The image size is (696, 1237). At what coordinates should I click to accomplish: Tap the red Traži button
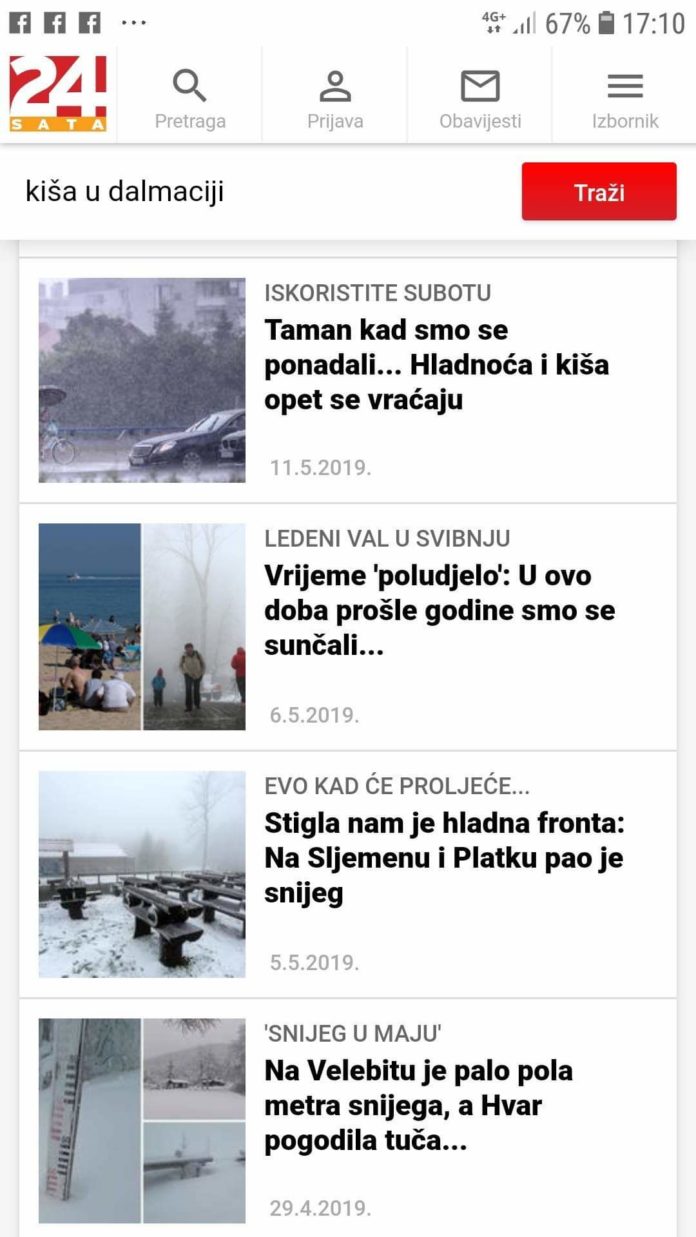[x=599, y=192]
